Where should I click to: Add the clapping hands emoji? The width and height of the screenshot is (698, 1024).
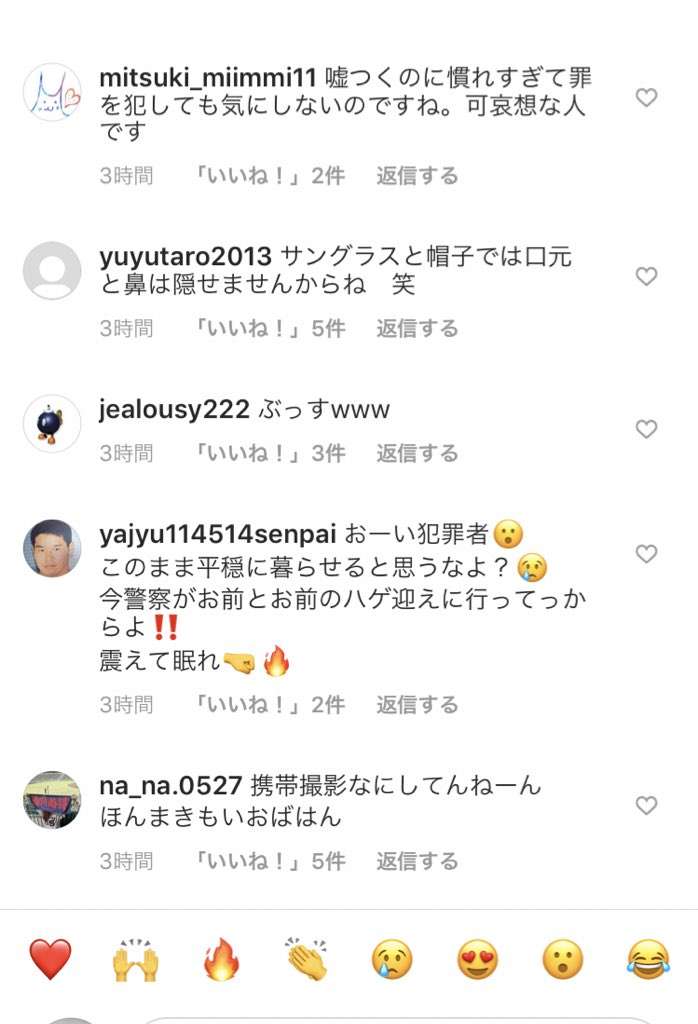click(x=306, y=960)
